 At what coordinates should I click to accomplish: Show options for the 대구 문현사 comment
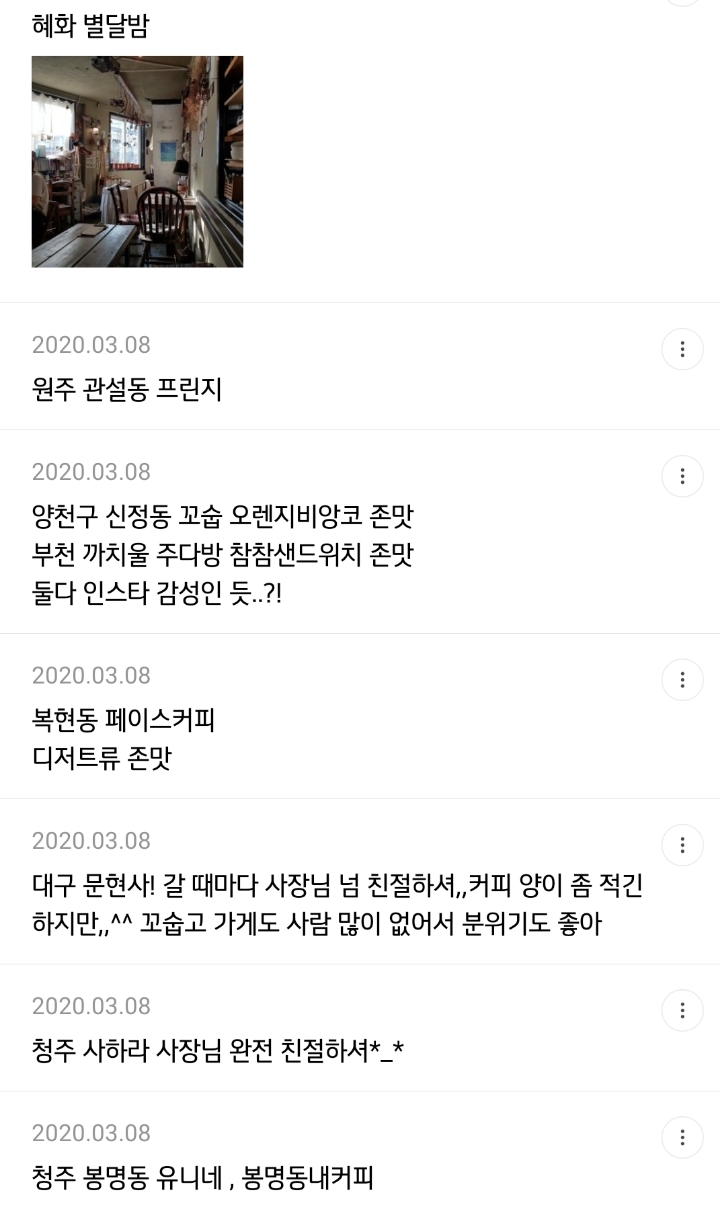point(682,845)
